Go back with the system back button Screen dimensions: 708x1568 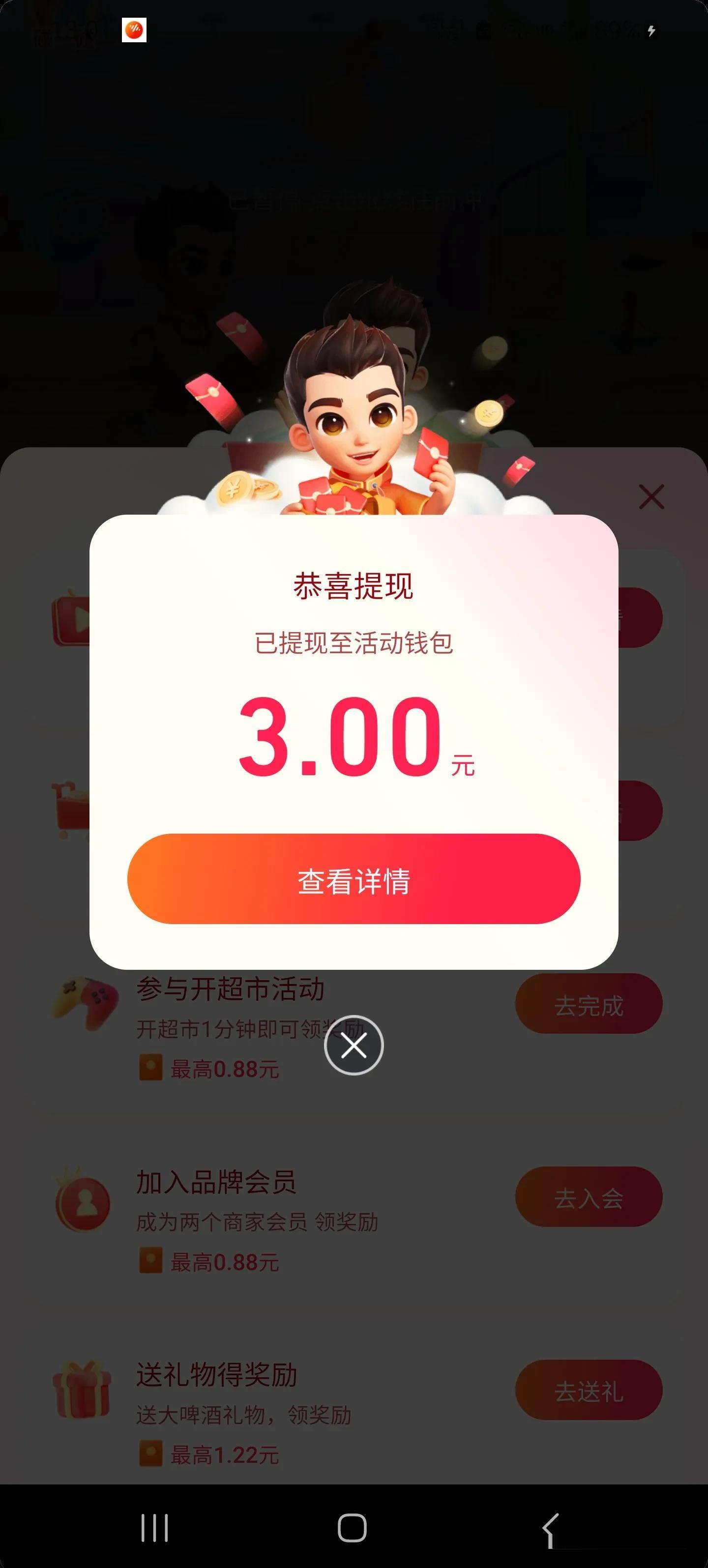pyautogui.click(x=550, y=1528)
